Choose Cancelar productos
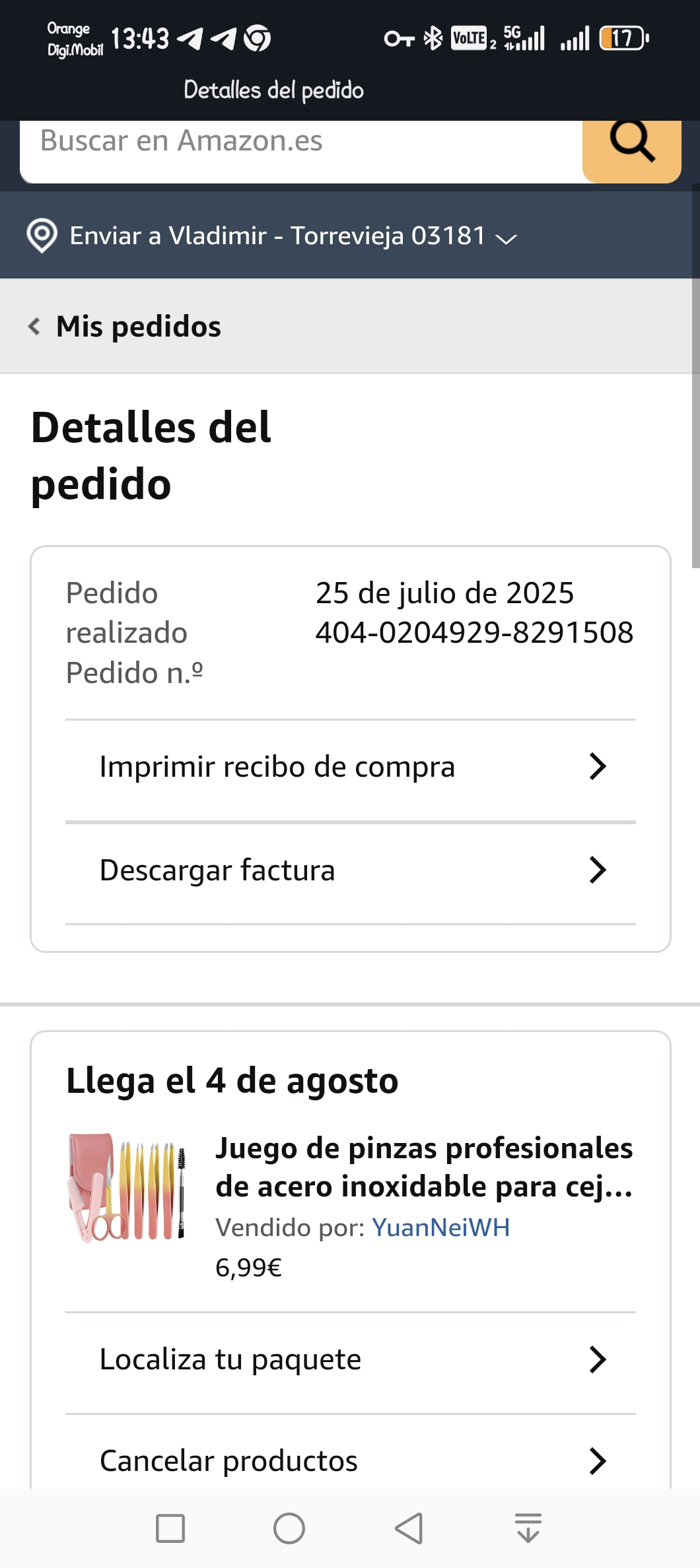This screenshot has width=700, height=1568. click(x=350, y=1461)
